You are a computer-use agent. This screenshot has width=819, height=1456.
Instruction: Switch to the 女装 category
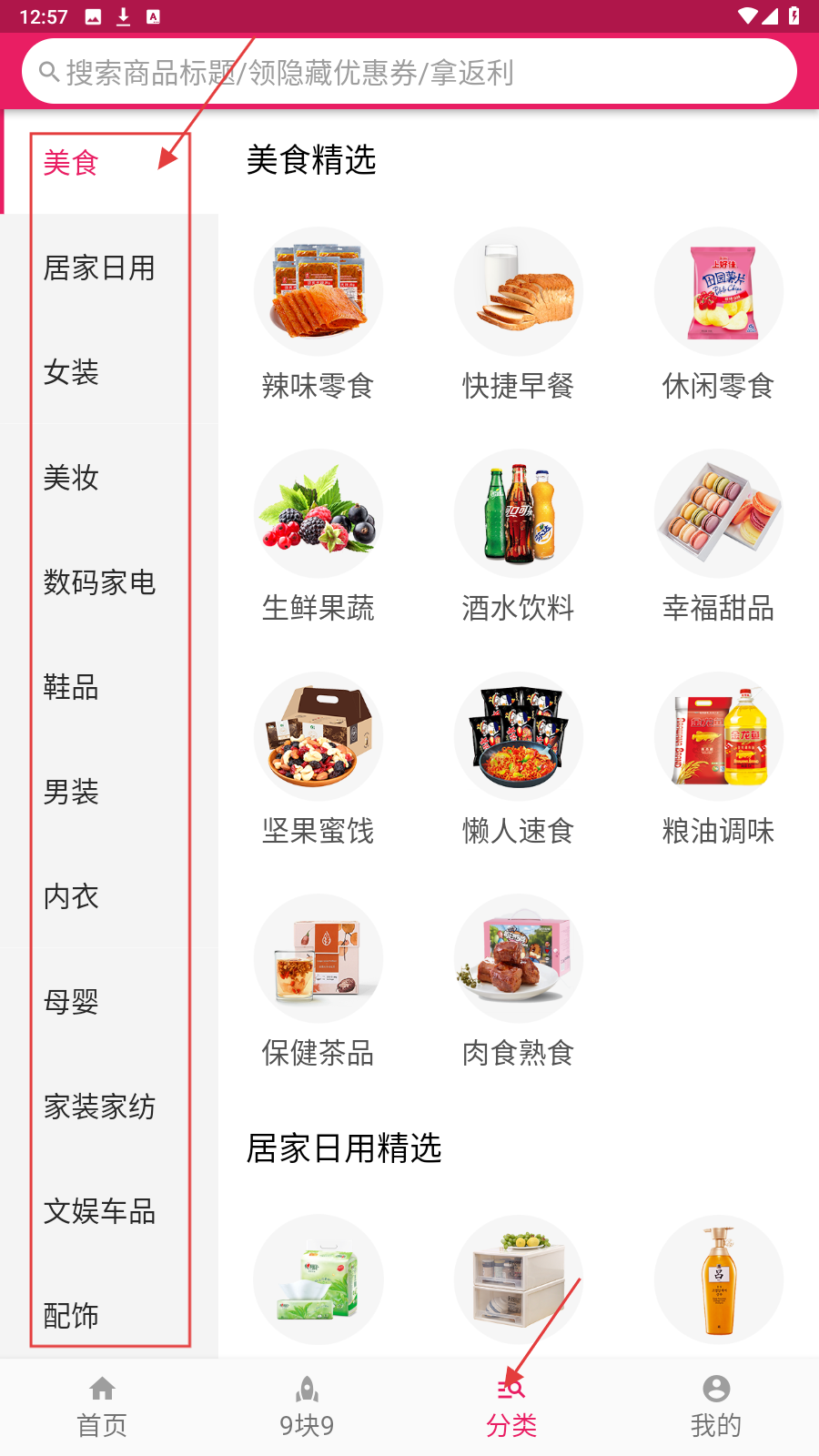[72, 372]
